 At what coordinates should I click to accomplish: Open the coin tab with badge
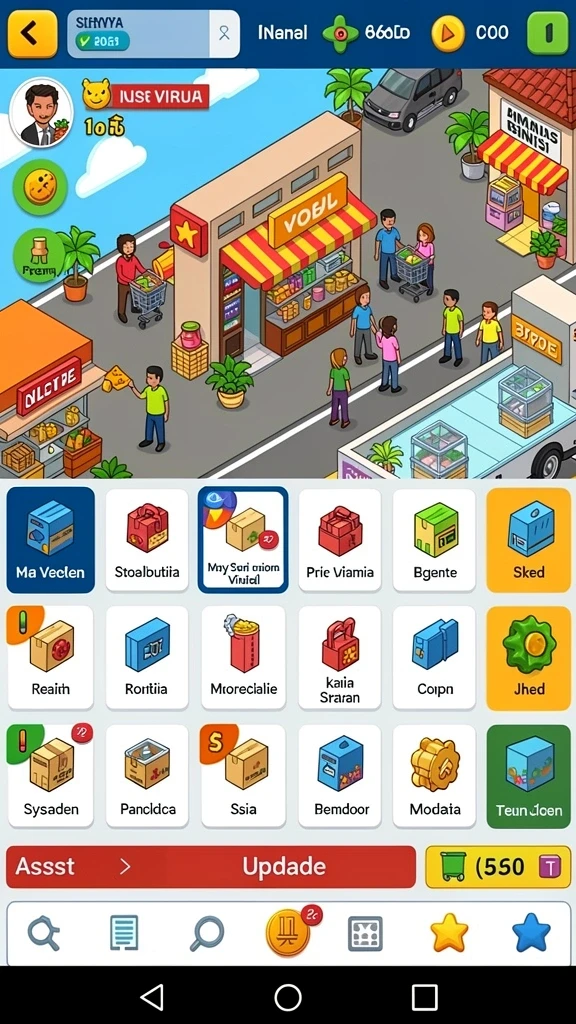[x=287, y=933]
